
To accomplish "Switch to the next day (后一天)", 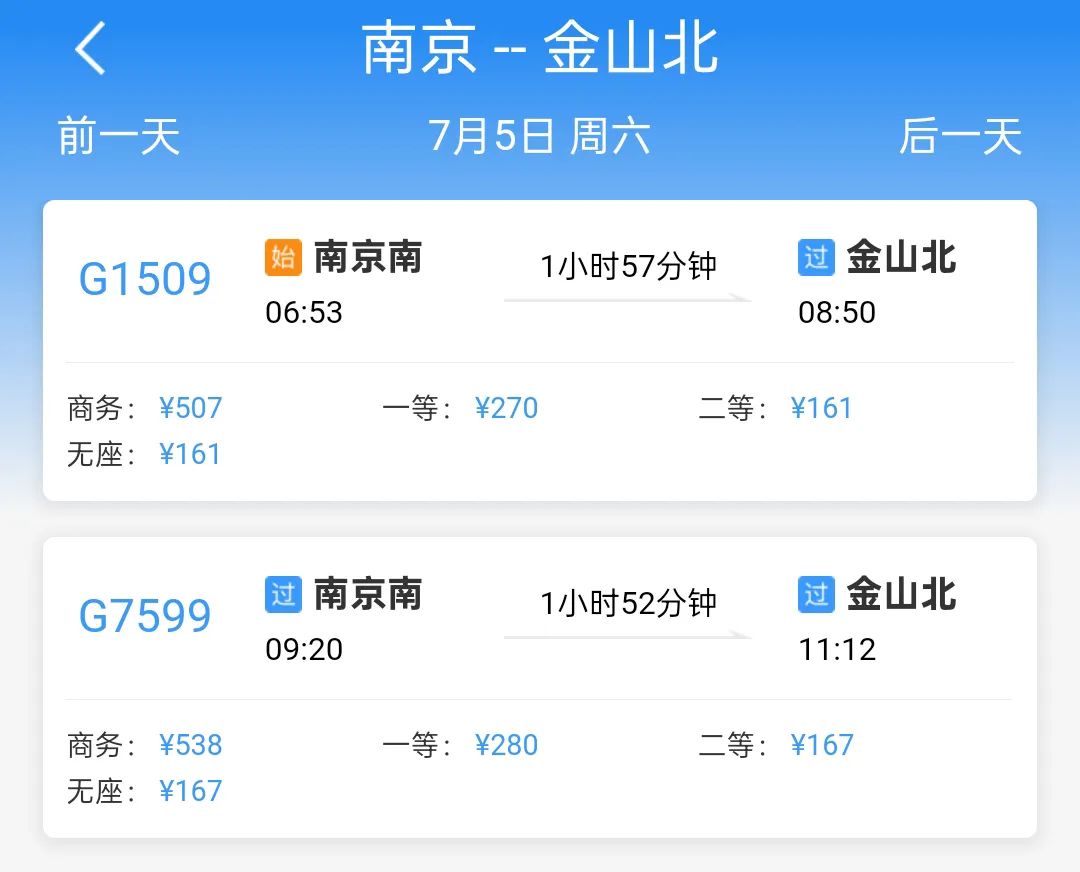I will point(960,137).
